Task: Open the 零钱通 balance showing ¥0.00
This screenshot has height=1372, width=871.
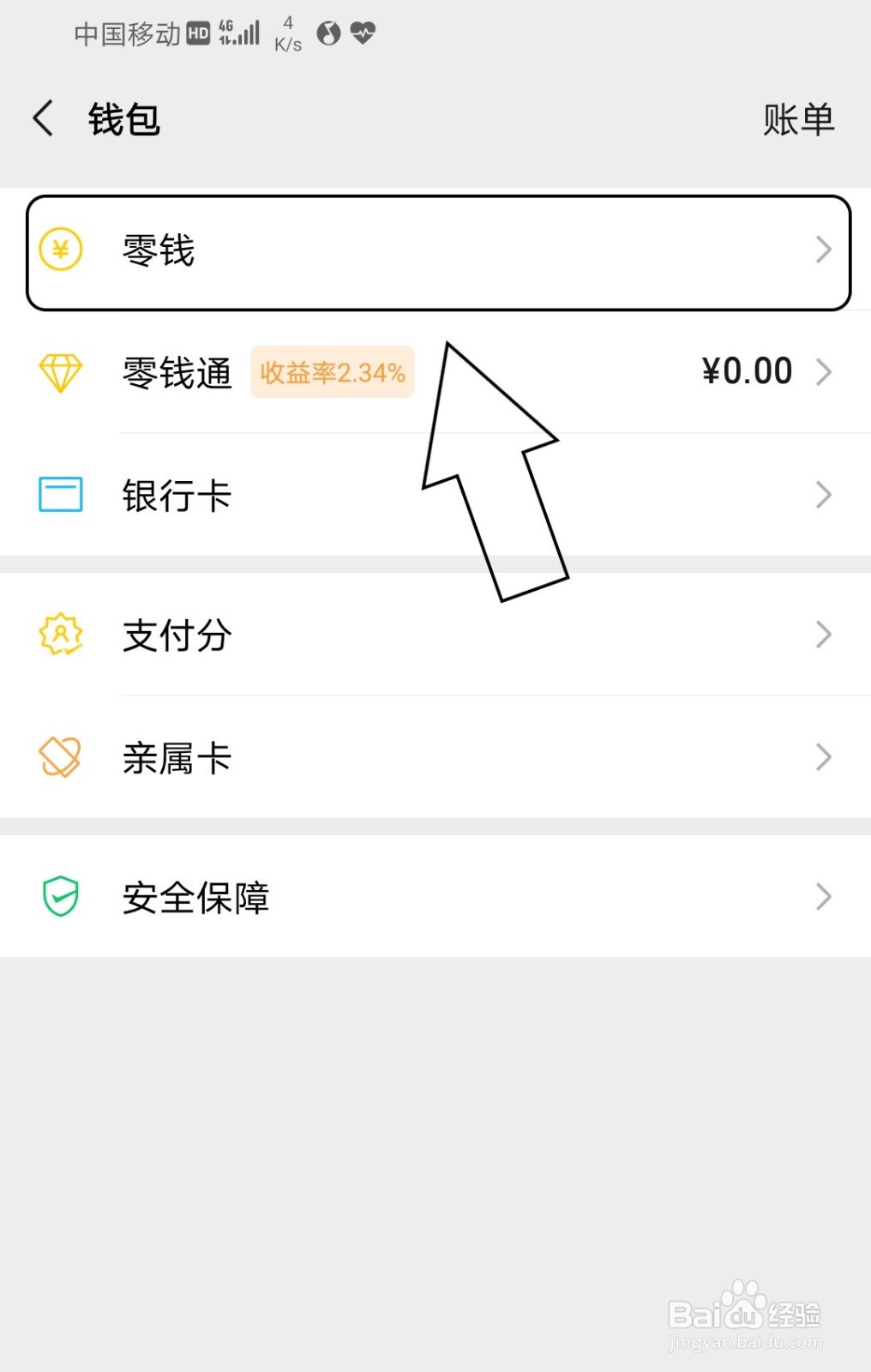Action: coord(748,370)
